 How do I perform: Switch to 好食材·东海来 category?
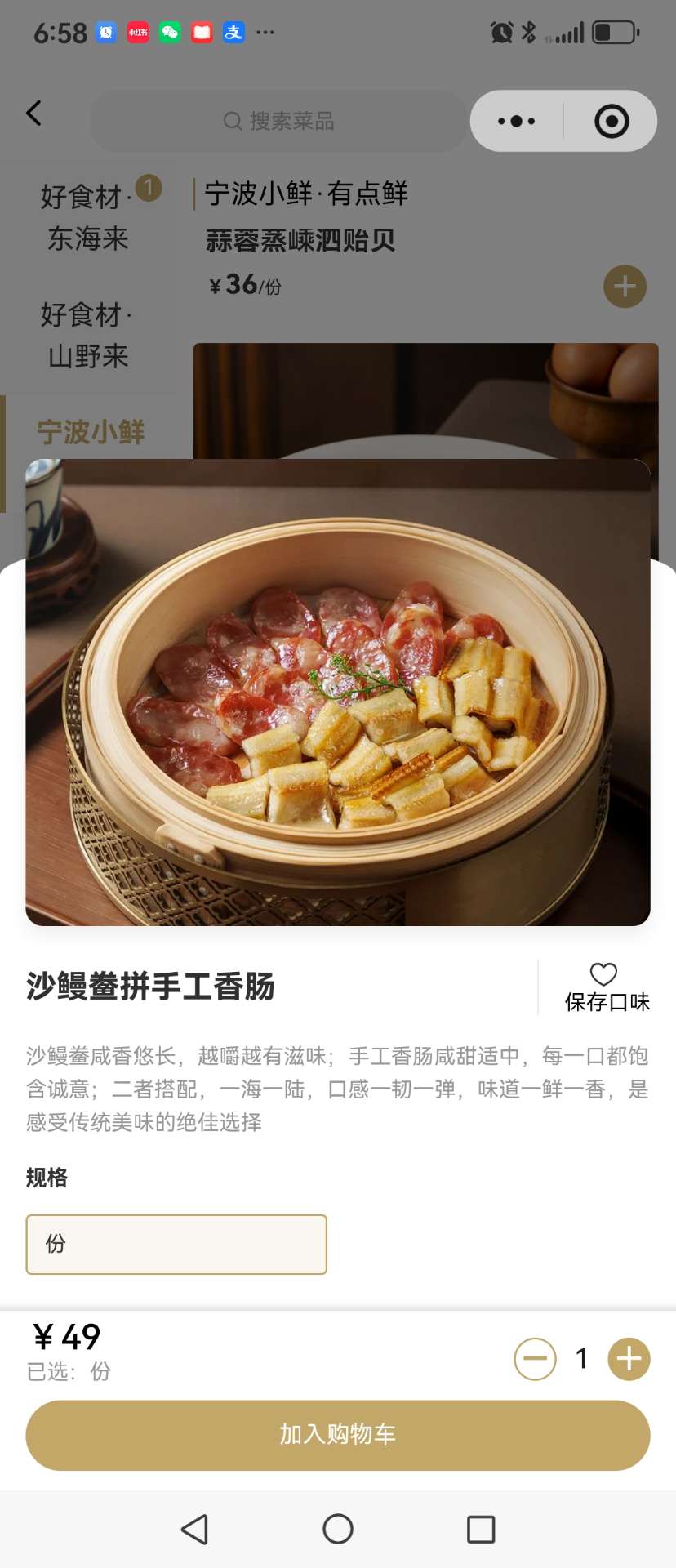pyautogui.click(x=88, y=217)
